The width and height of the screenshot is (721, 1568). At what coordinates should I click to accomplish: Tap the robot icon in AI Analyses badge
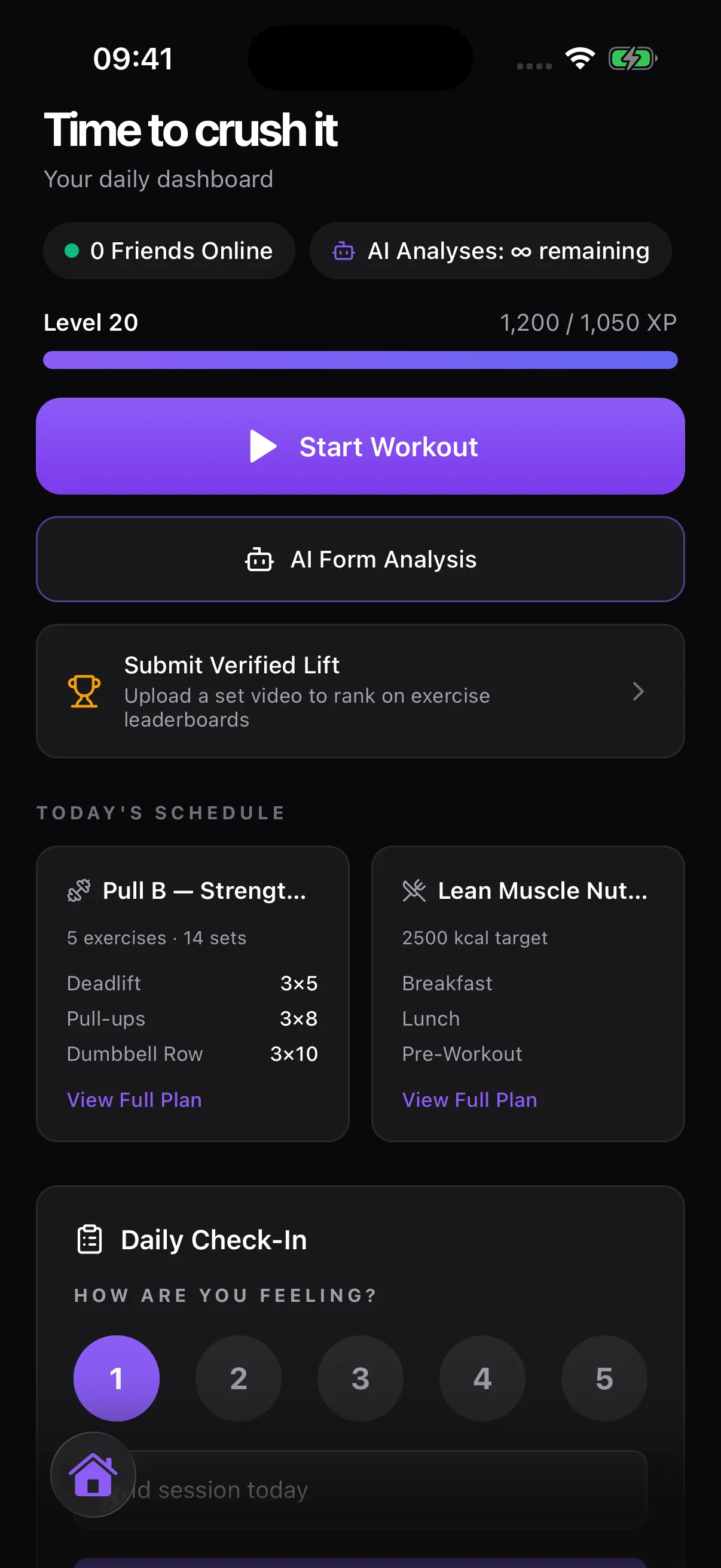pos(344,250)
